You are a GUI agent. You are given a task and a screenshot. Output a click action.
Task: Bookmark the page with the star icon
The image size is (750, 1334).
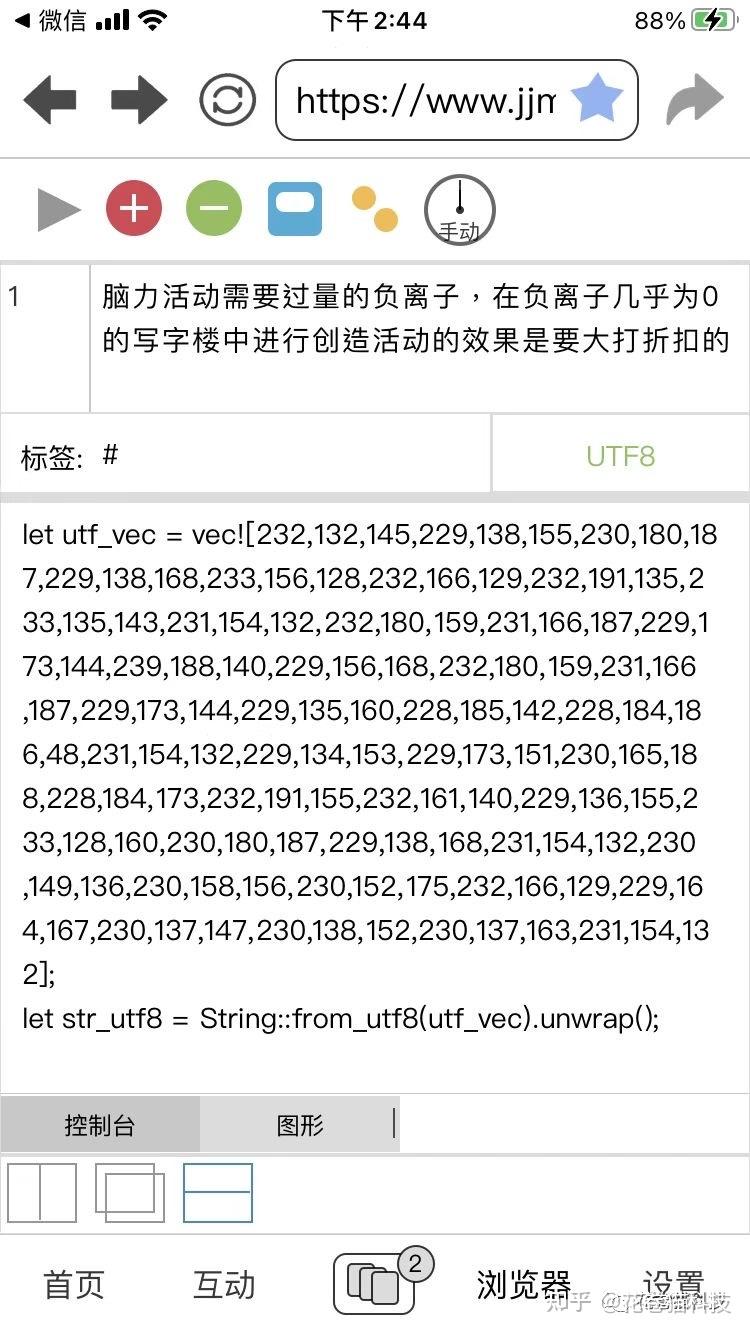(x=597, y=100)
